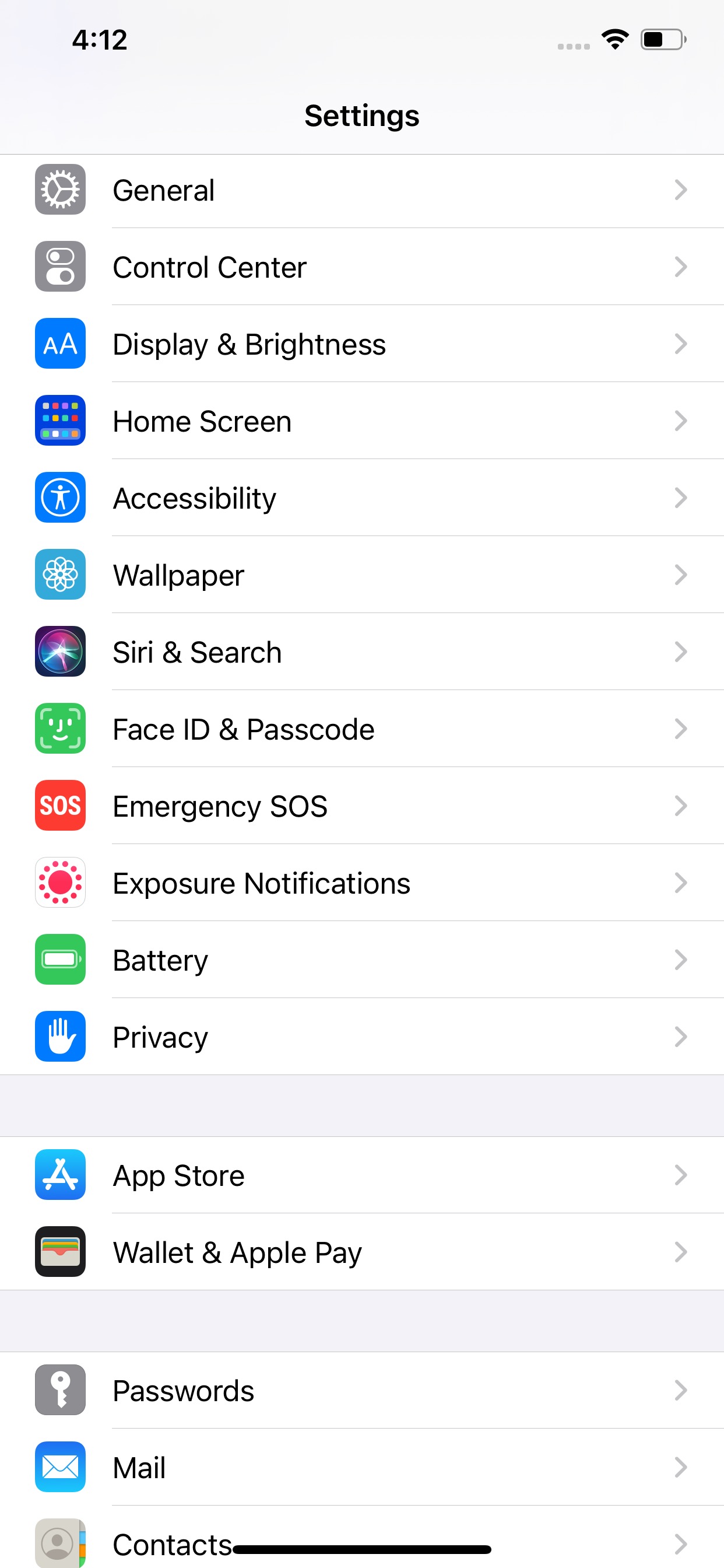Tap the Wallpaper row
This screenshot has height=1568, width=724.
tap(361, 575)
